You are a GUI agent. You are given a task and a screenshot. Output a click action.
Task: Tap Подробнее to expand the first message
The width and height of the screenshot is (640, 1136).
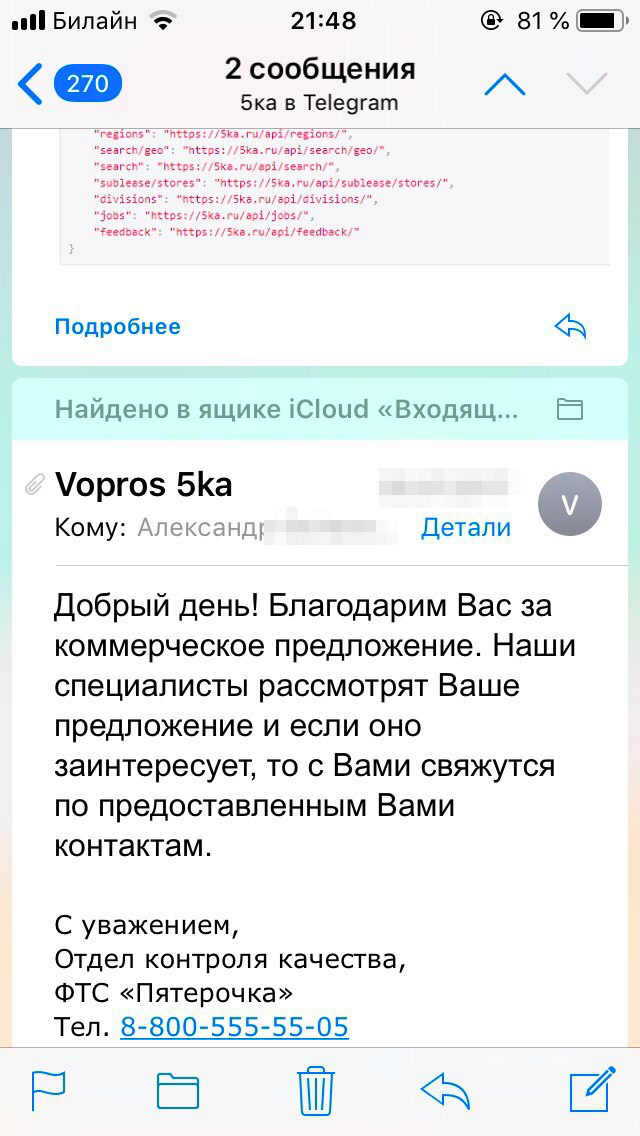click(117, 327)
